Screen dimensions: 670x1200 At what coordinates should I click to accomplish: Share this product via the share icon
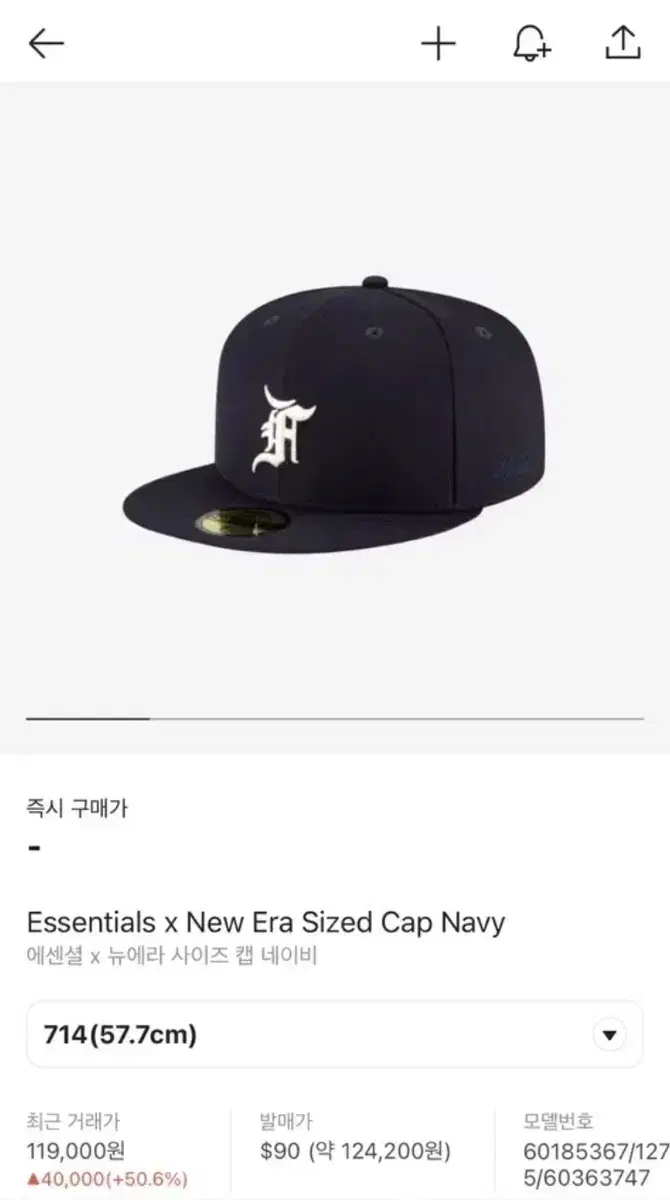[622, 42]
